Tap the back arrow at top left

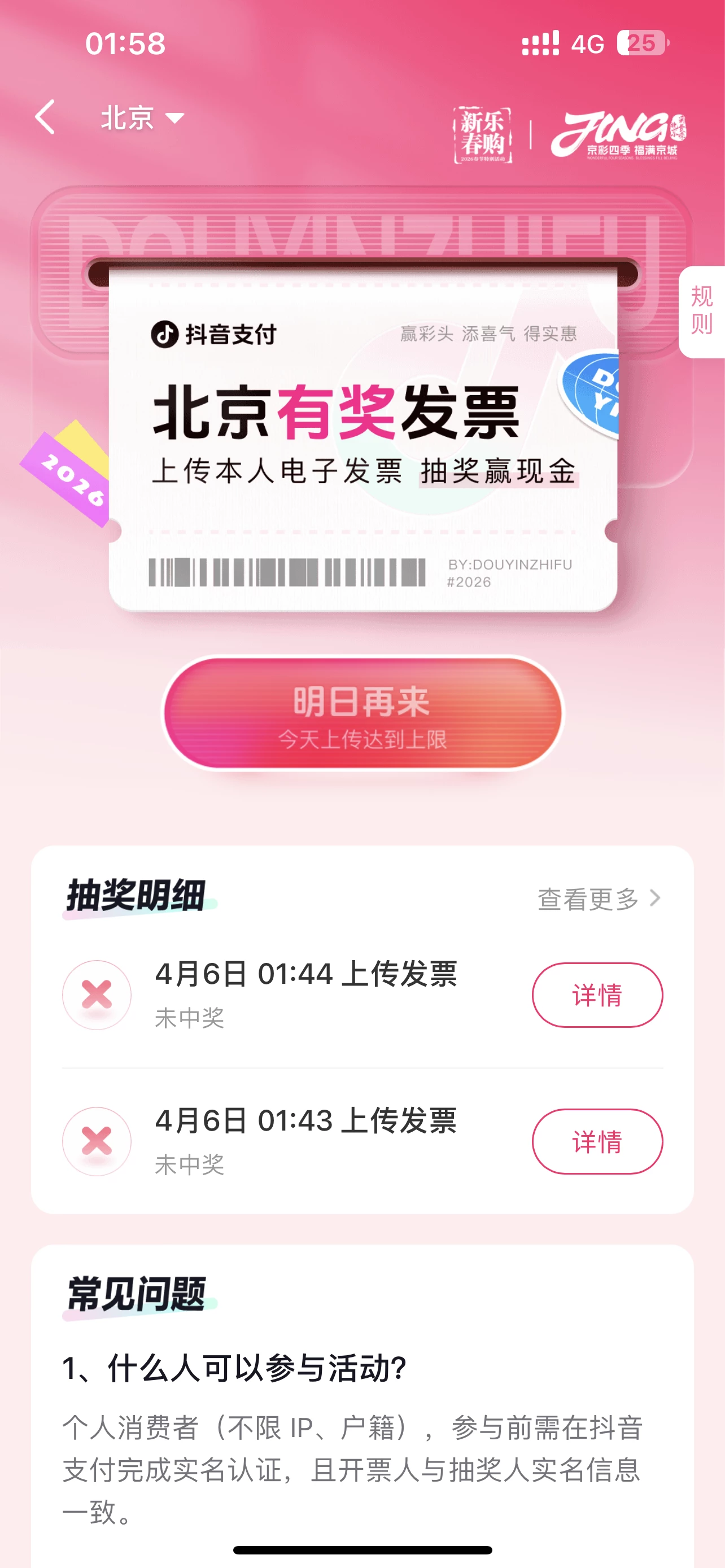45,117
